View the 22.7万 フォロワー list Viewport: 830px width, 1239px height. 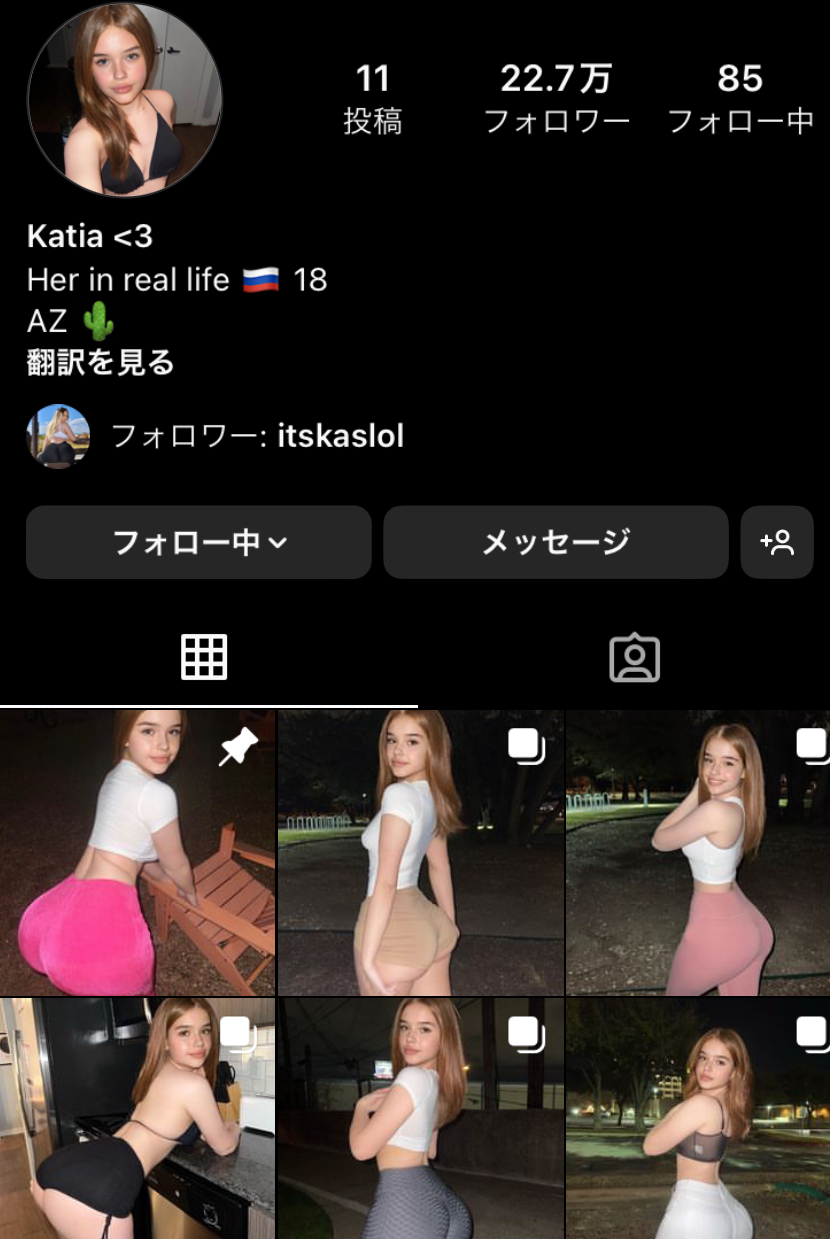point(556,98)
